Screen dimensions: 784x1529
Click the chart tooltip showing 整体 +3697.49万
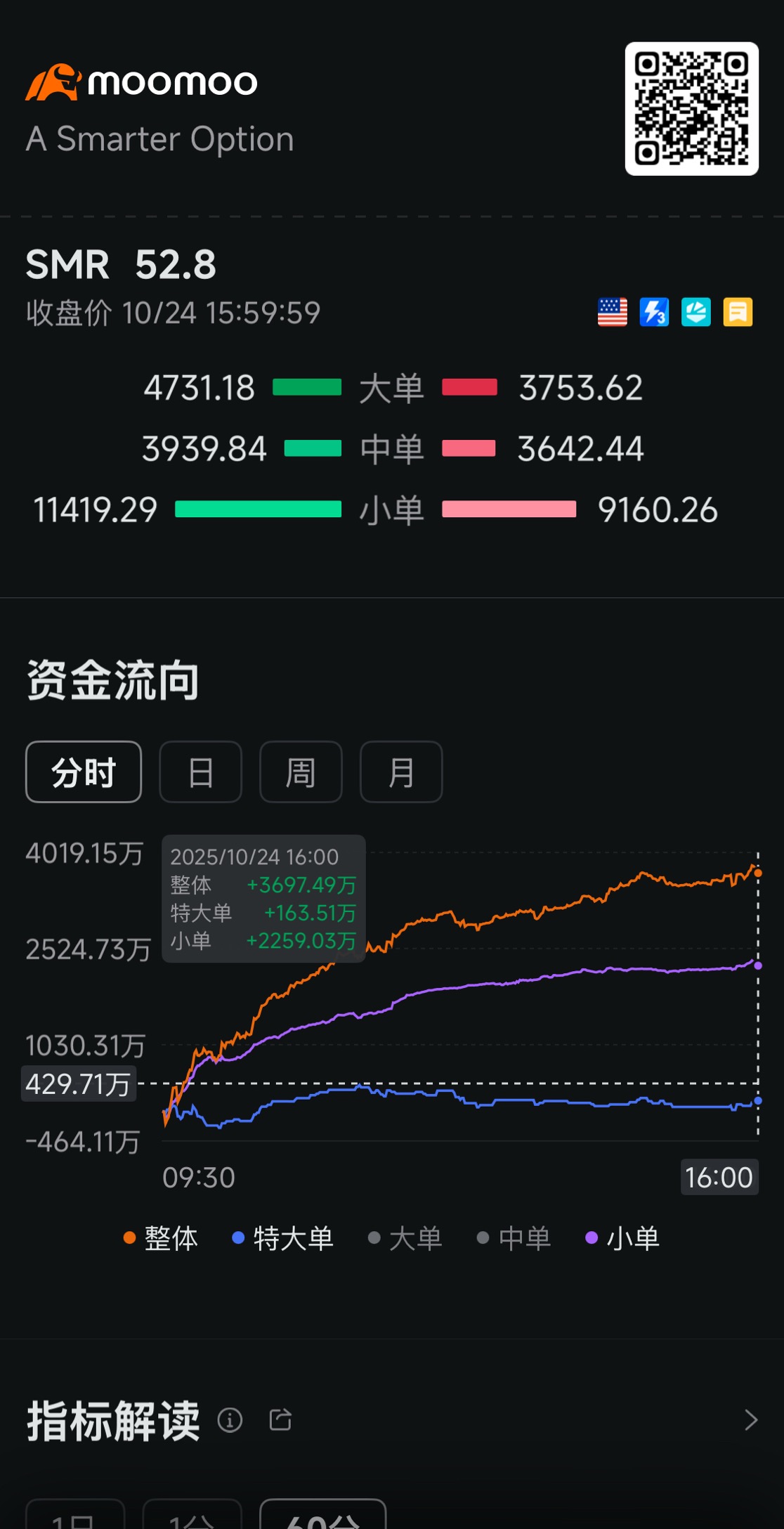pyautogui.click(x=263, y=899)
